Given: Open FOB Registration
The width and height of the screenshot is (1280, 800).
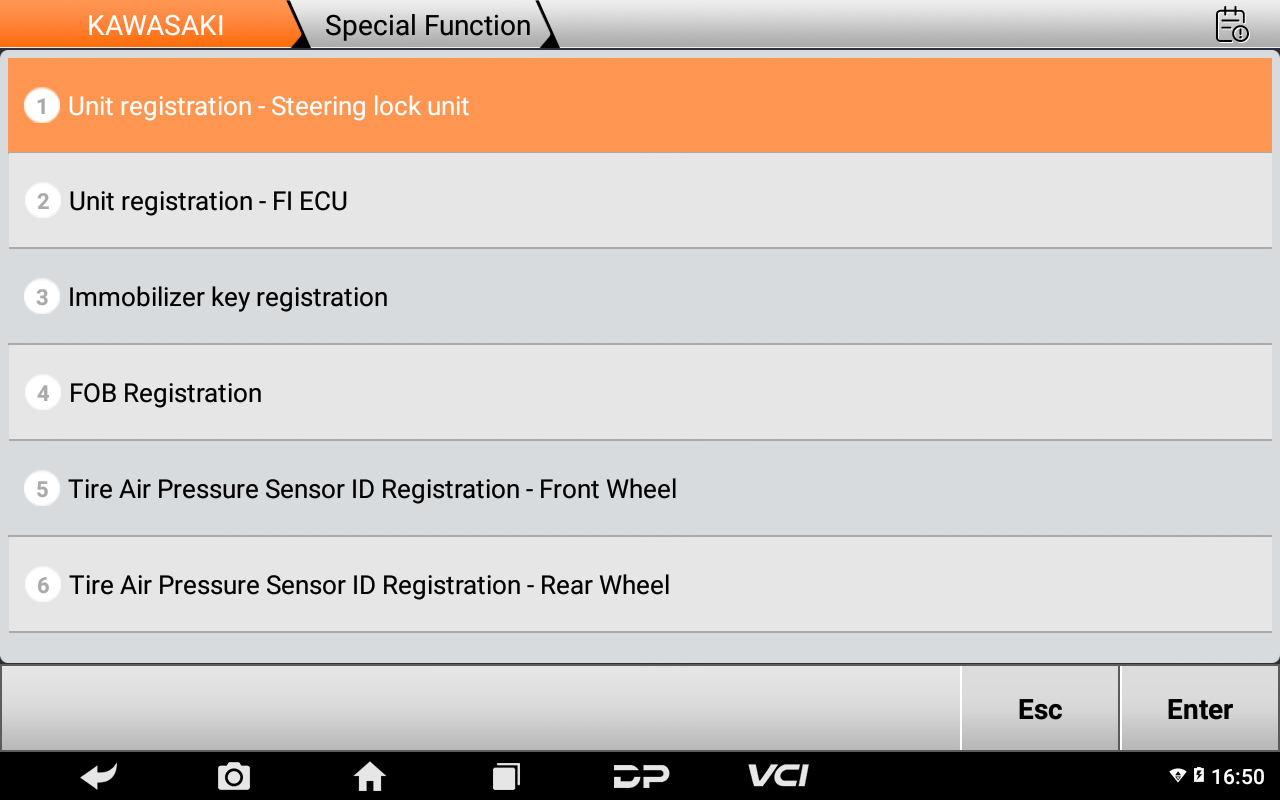Looking at the screenshot, I should click(x=640, y=393).
